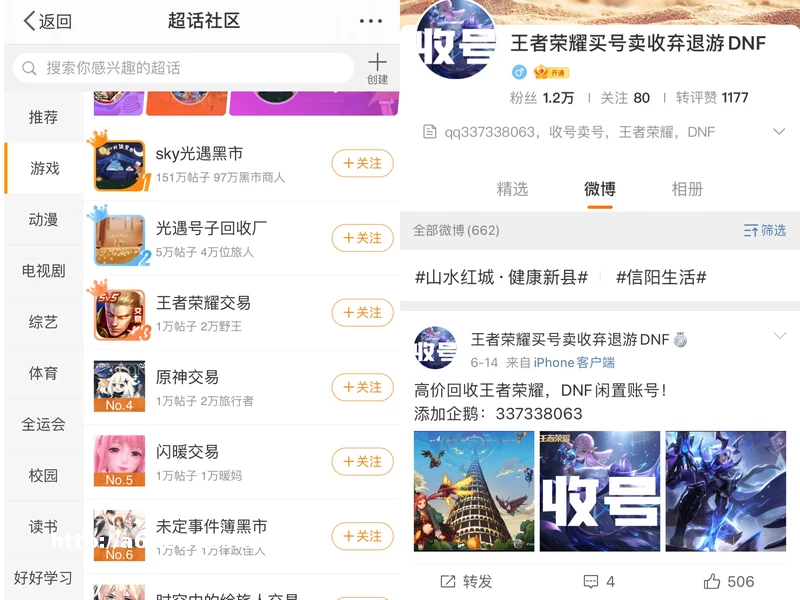Open the 闪暖交易 super topic
The height and width of the screenshot is (600, 800).
pos(187,452)
